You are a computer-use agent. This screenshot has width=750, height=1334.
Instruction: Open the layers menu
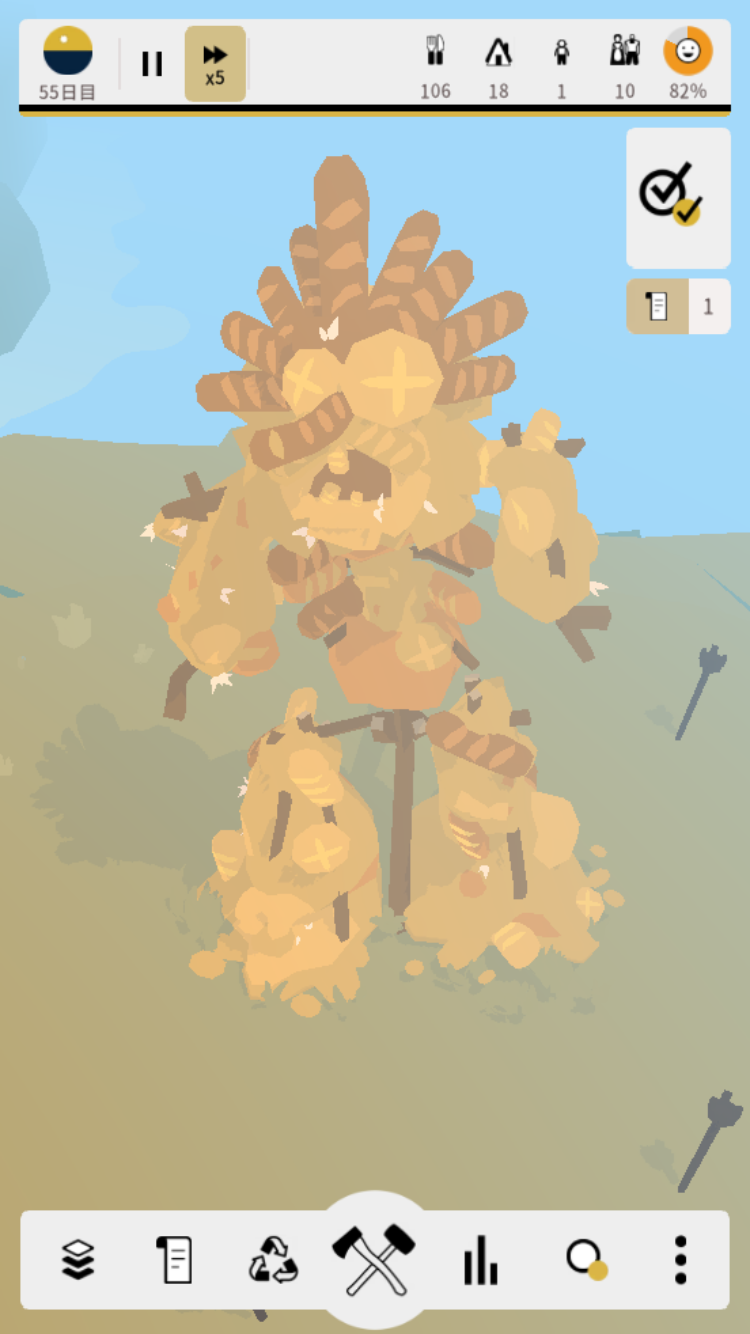(78, 1259)
